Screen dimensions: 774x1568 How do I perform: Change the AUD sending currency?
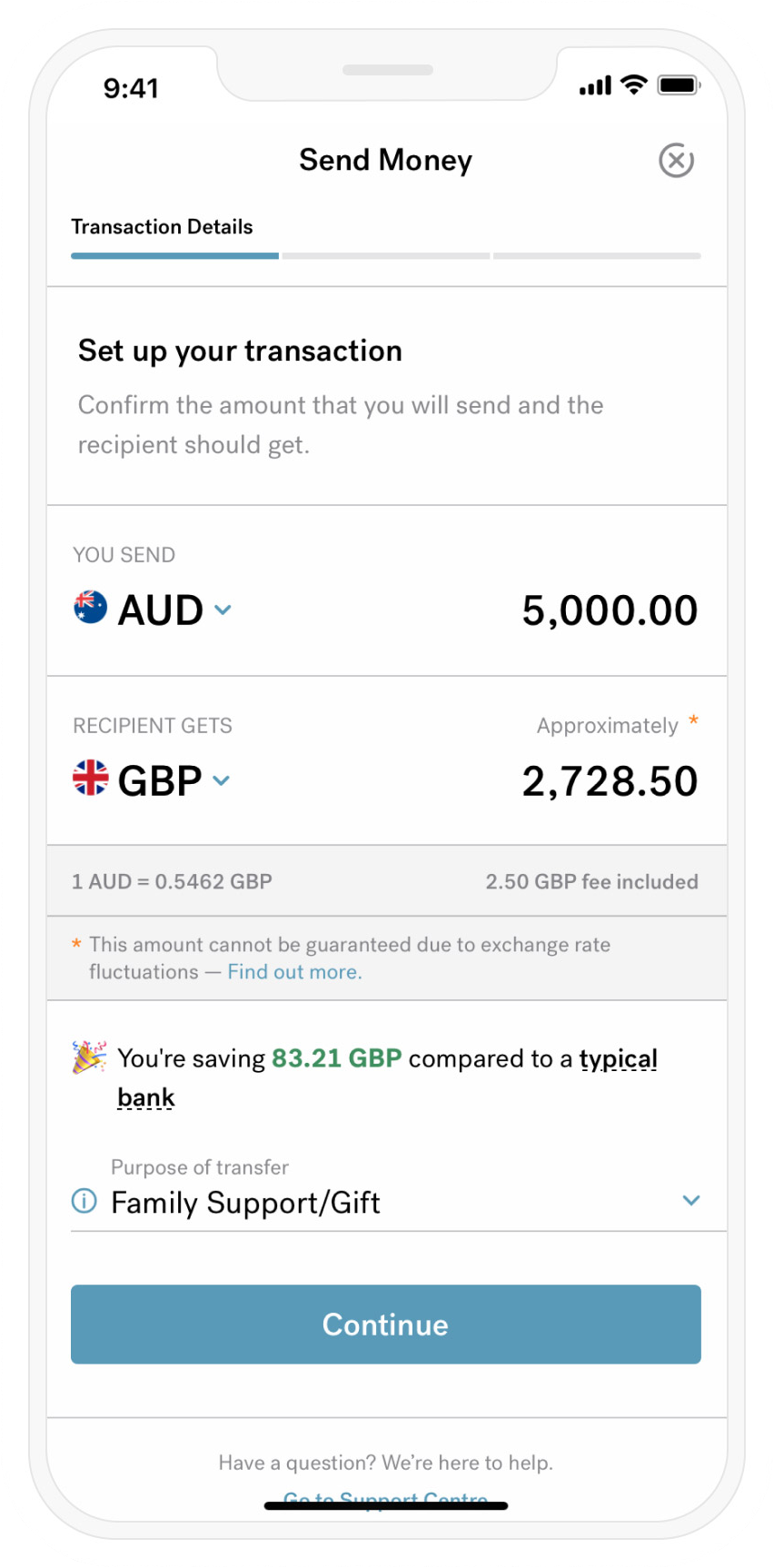153,610
